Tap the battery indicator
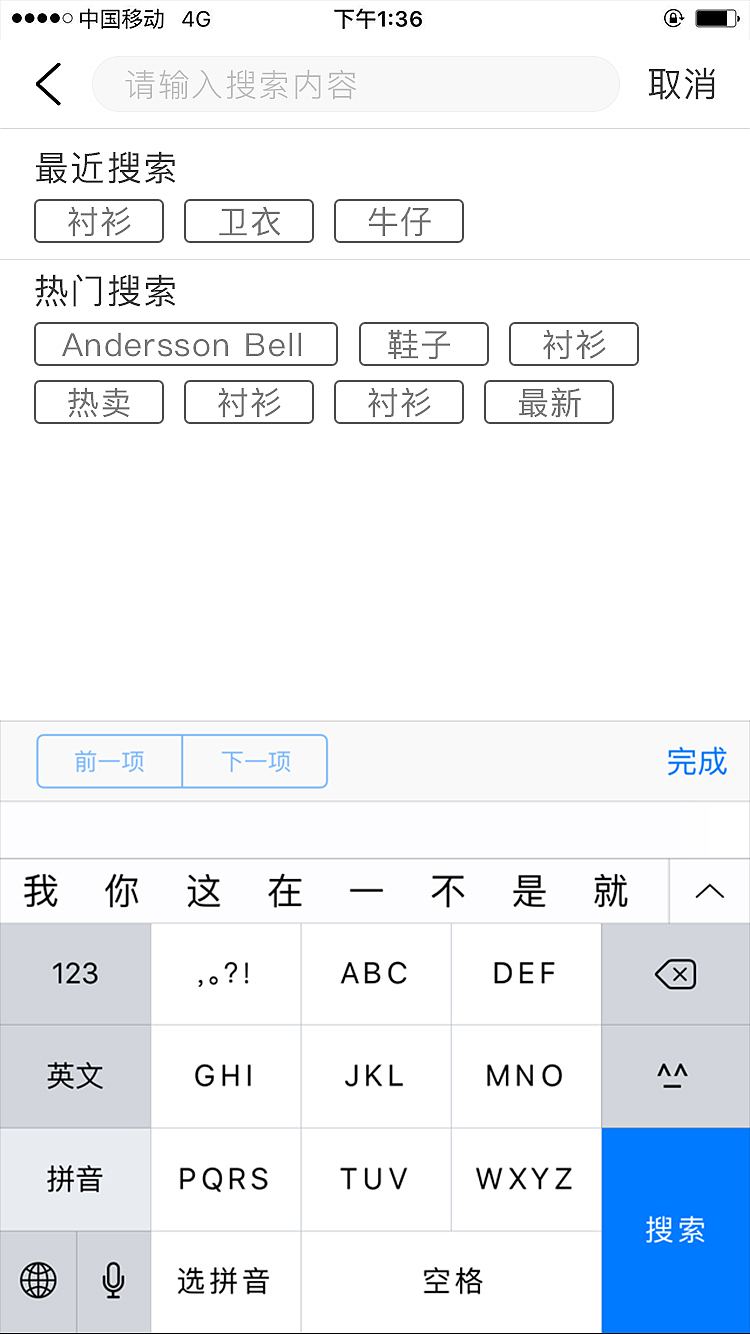750x1334 pixels. [x=716, y=17]
